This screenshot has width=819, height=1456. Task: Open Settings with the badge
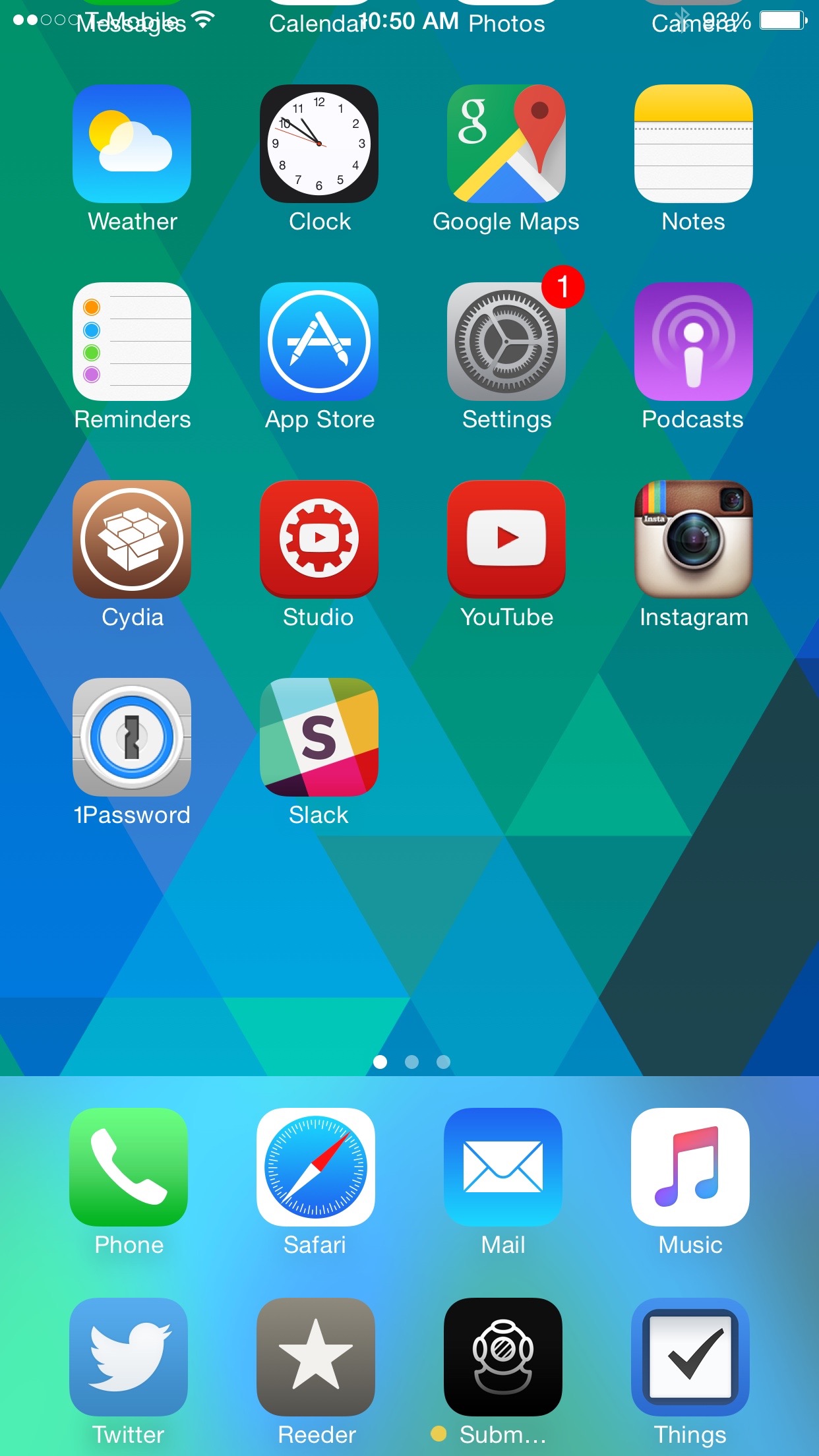pyautogui.click(x=506, y=342)
